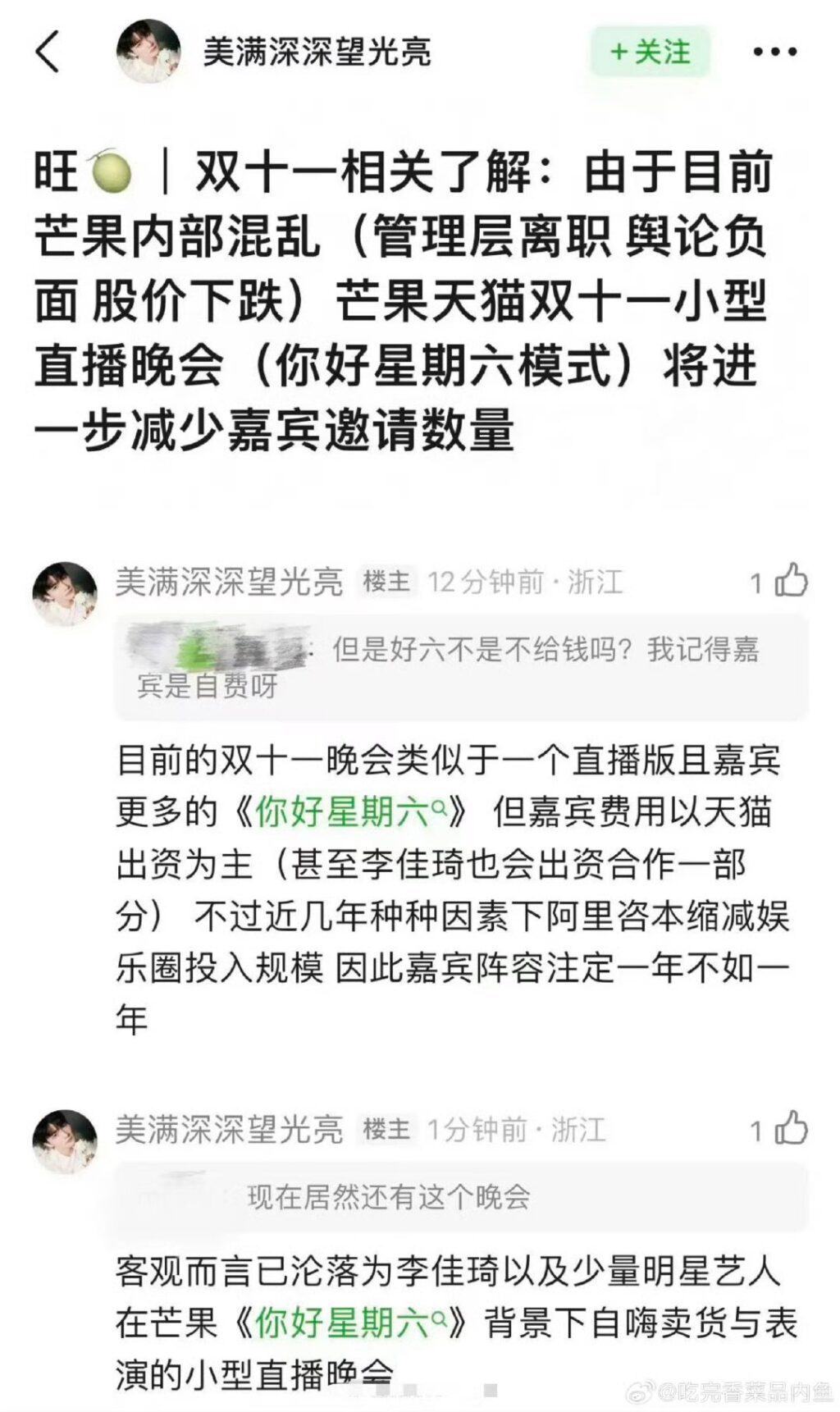
Task: Open commenter avatar beside the 1分钟前 comment
Action: [65, 1141]
